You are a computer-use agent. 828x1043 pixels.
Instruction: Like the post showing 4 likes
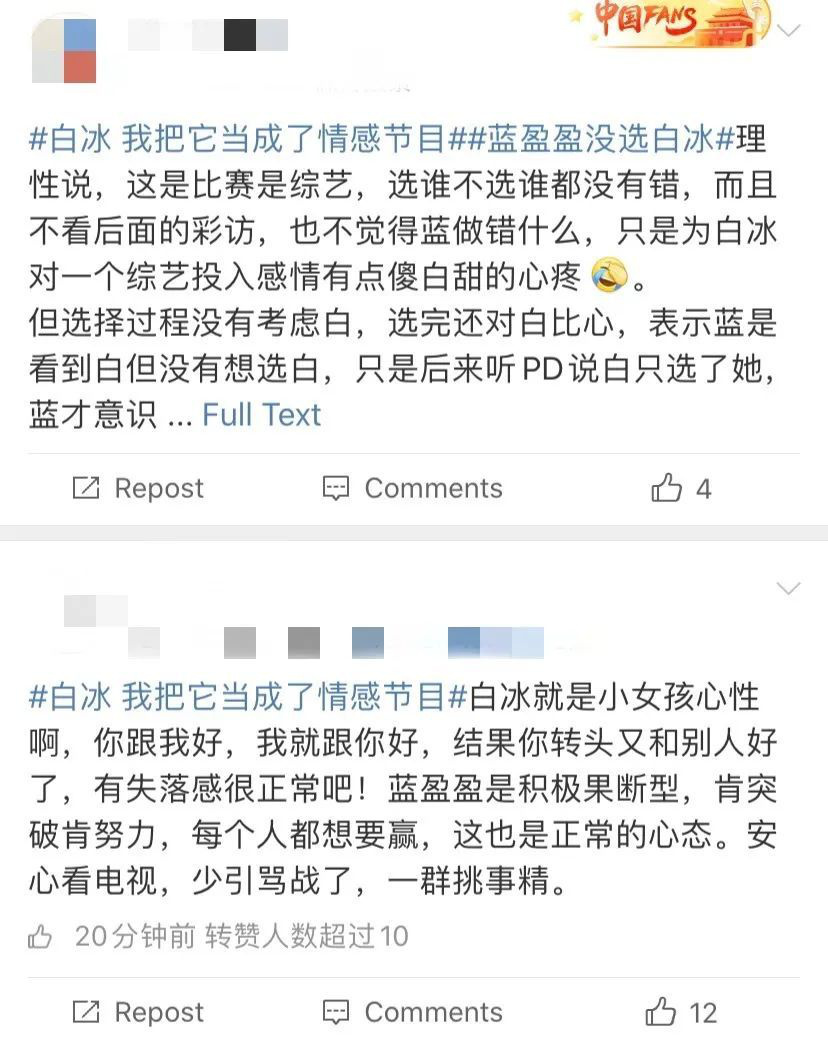[x=680, y=488]
